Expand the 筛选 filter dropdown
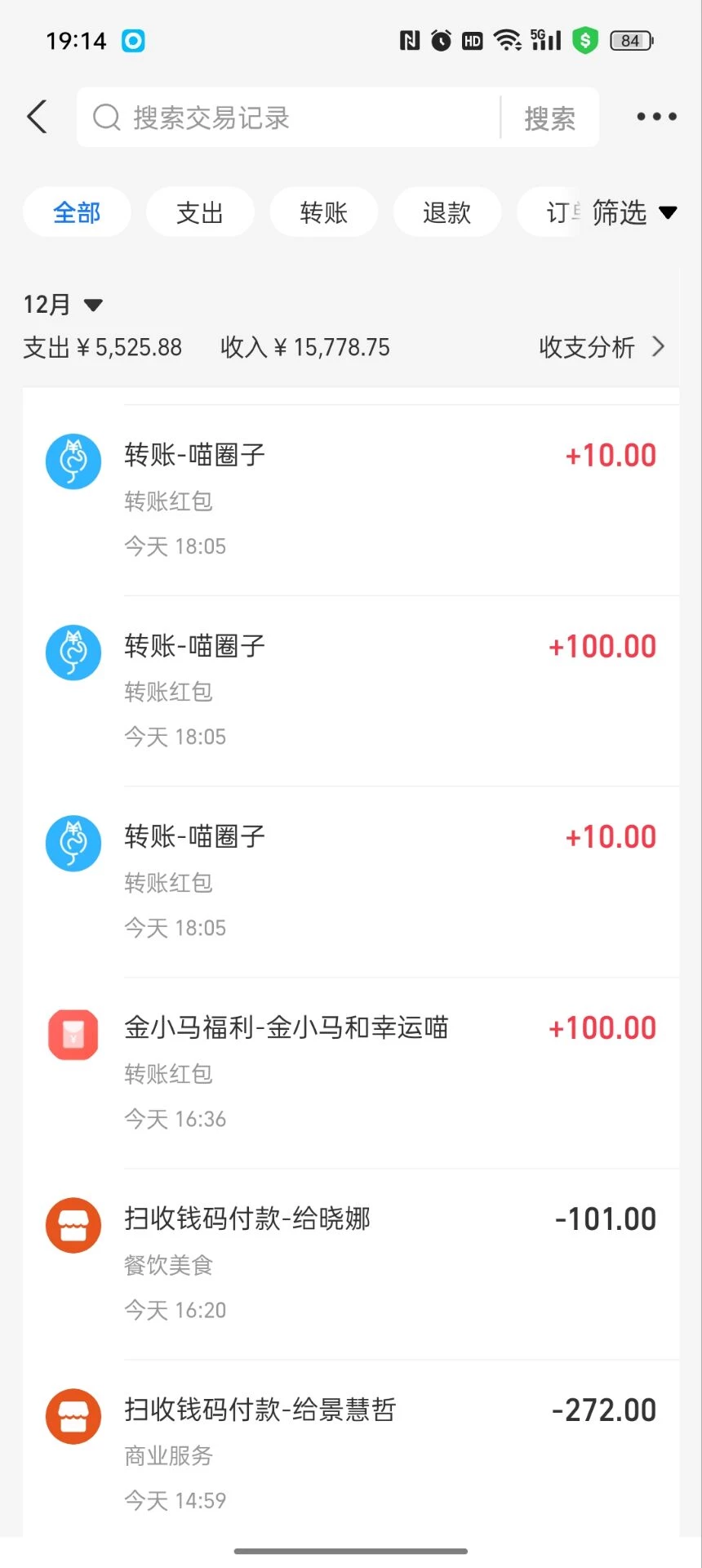This screenshot has width=702, height=1568. pyautogui.click(x=634, y=212)
